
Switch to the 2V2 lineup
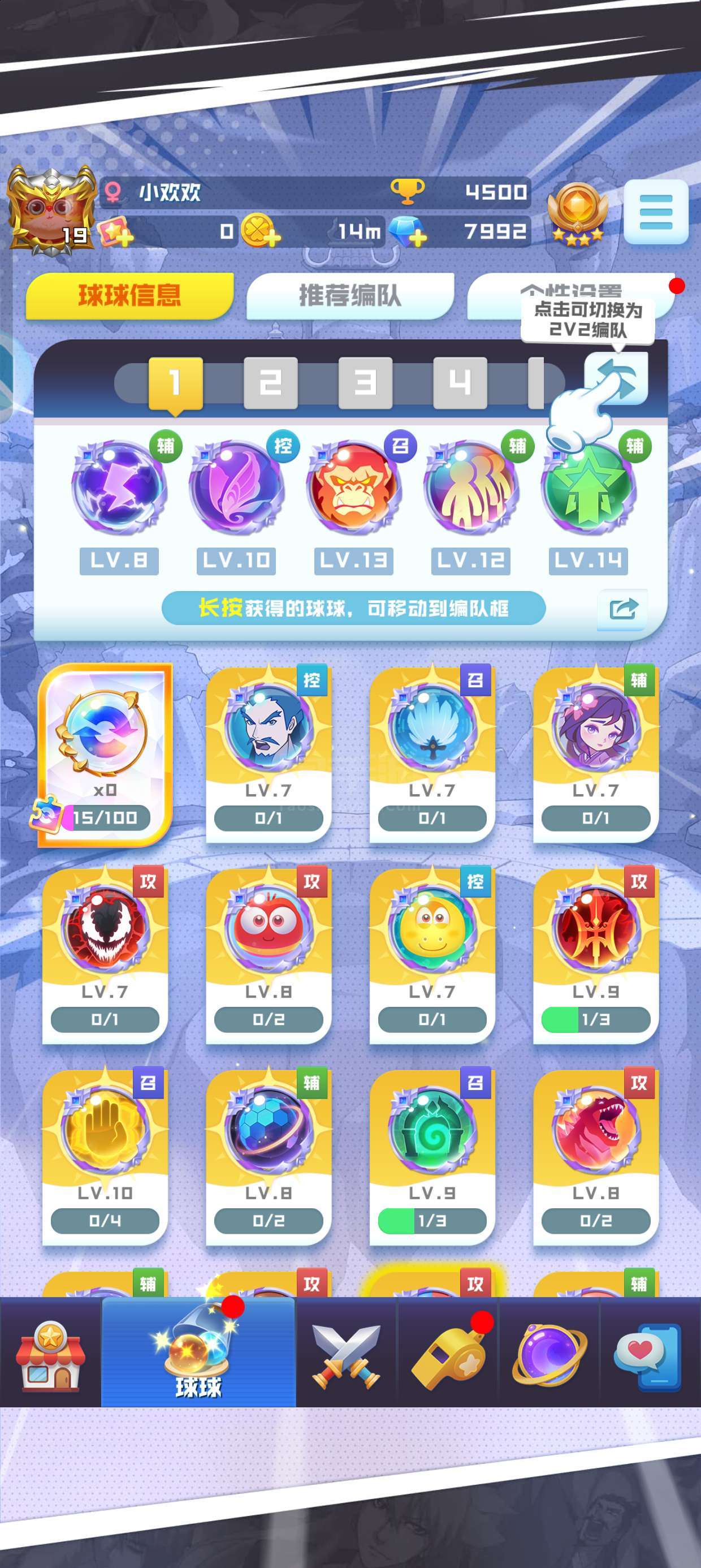(x=616, y=378)
